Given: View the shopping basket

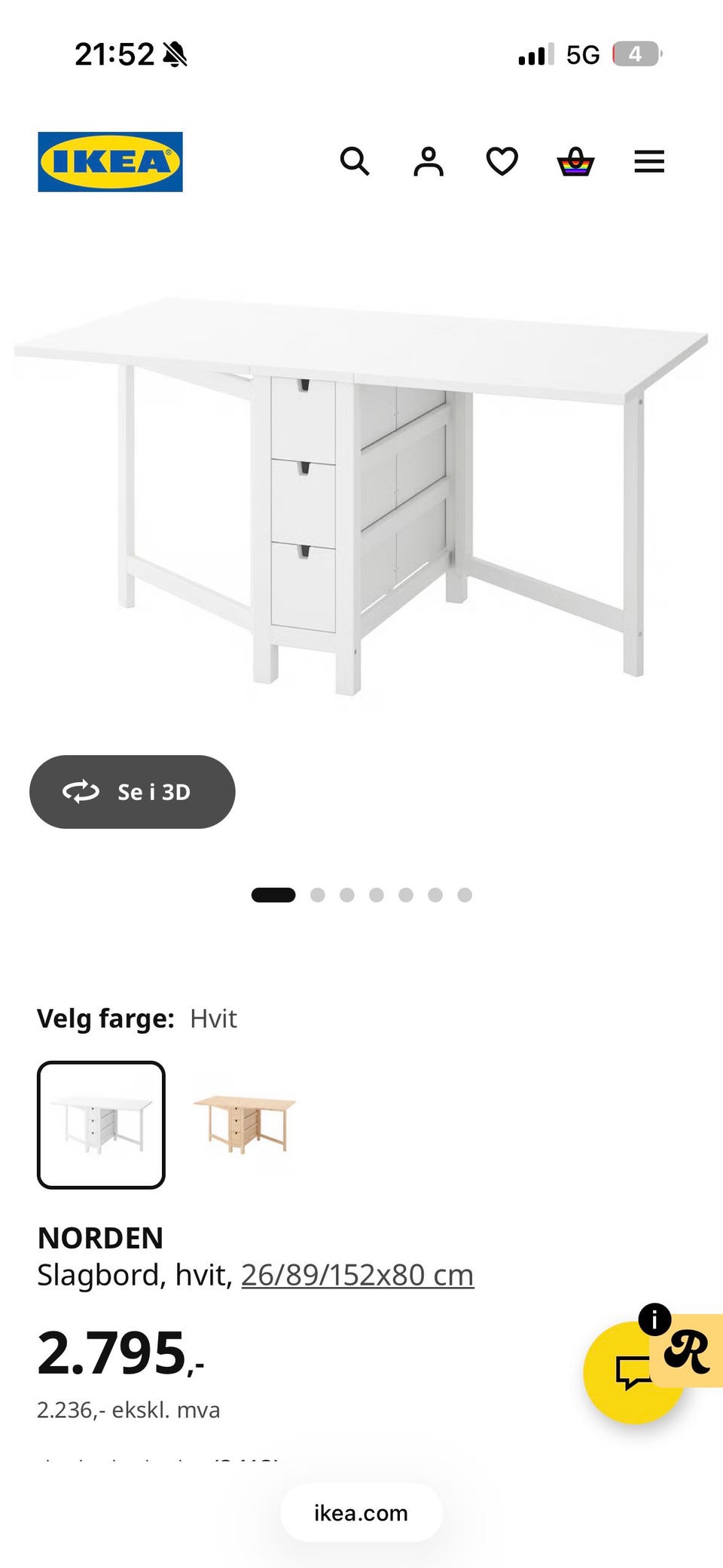Looking at the screenshot, I should tap(575, 161).
